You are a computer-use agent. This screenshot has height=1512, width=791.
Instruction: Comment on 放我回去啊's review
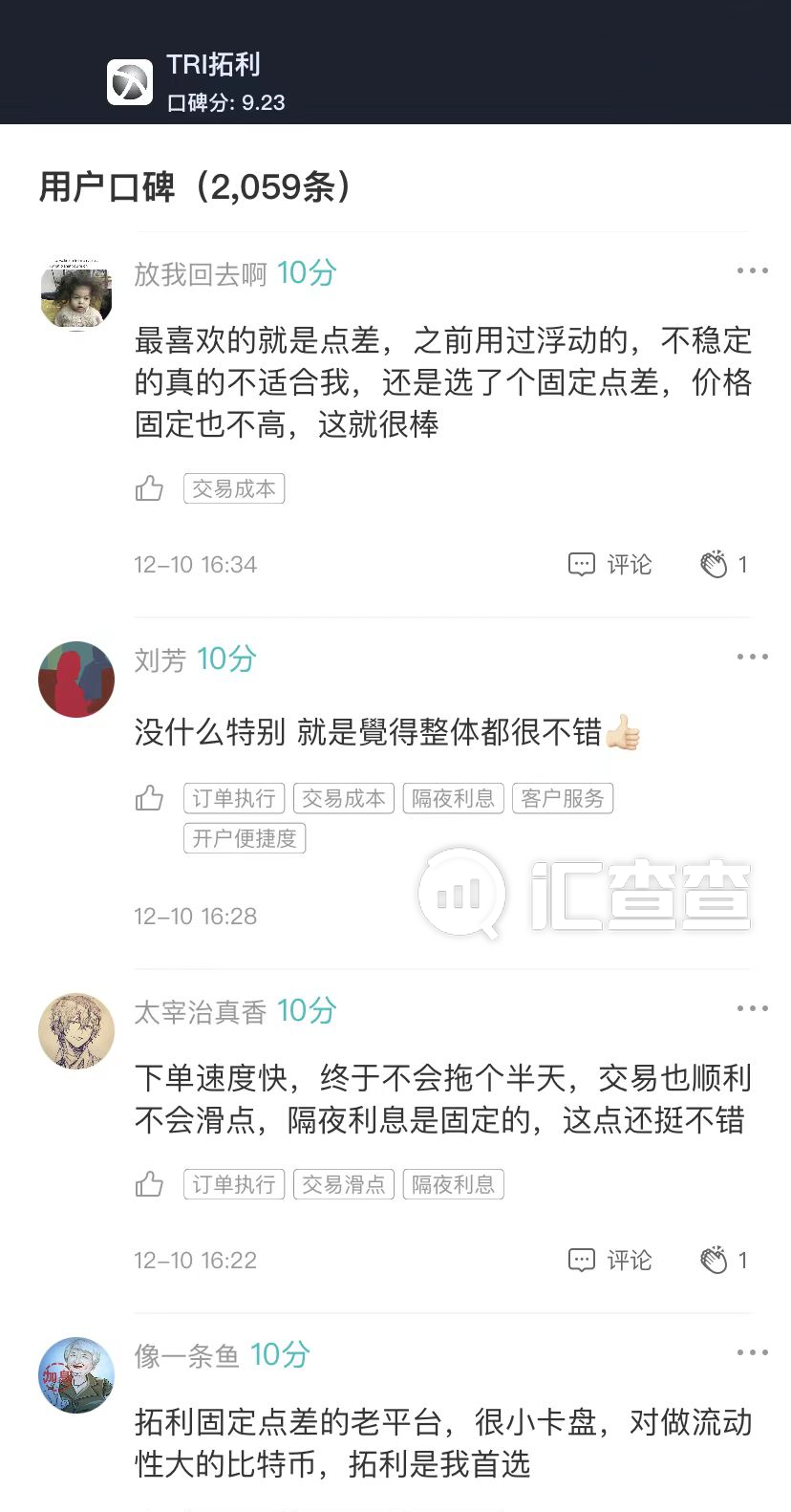[x=610, y=565]
